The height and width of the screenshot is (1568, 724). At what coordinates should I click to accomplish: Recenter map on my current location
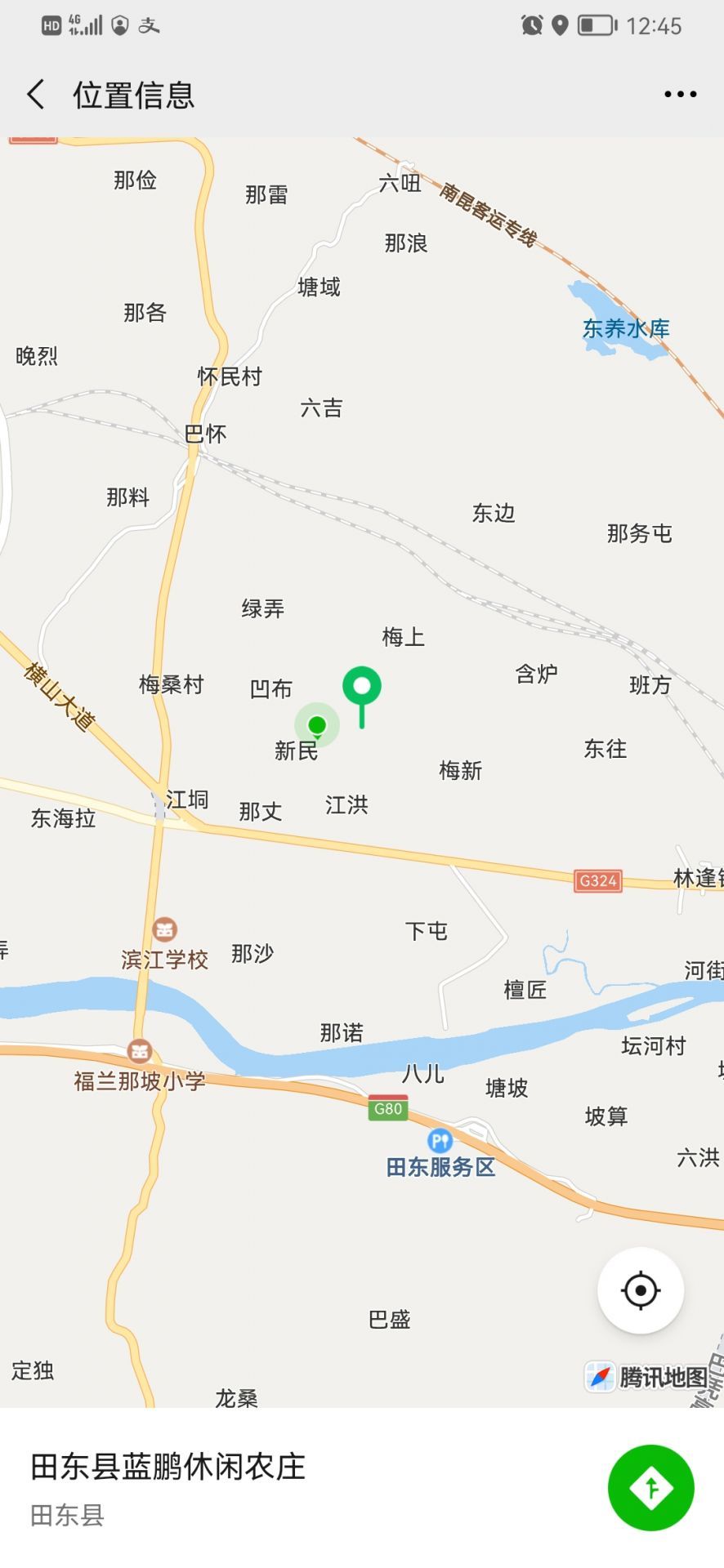[641, 1290]
